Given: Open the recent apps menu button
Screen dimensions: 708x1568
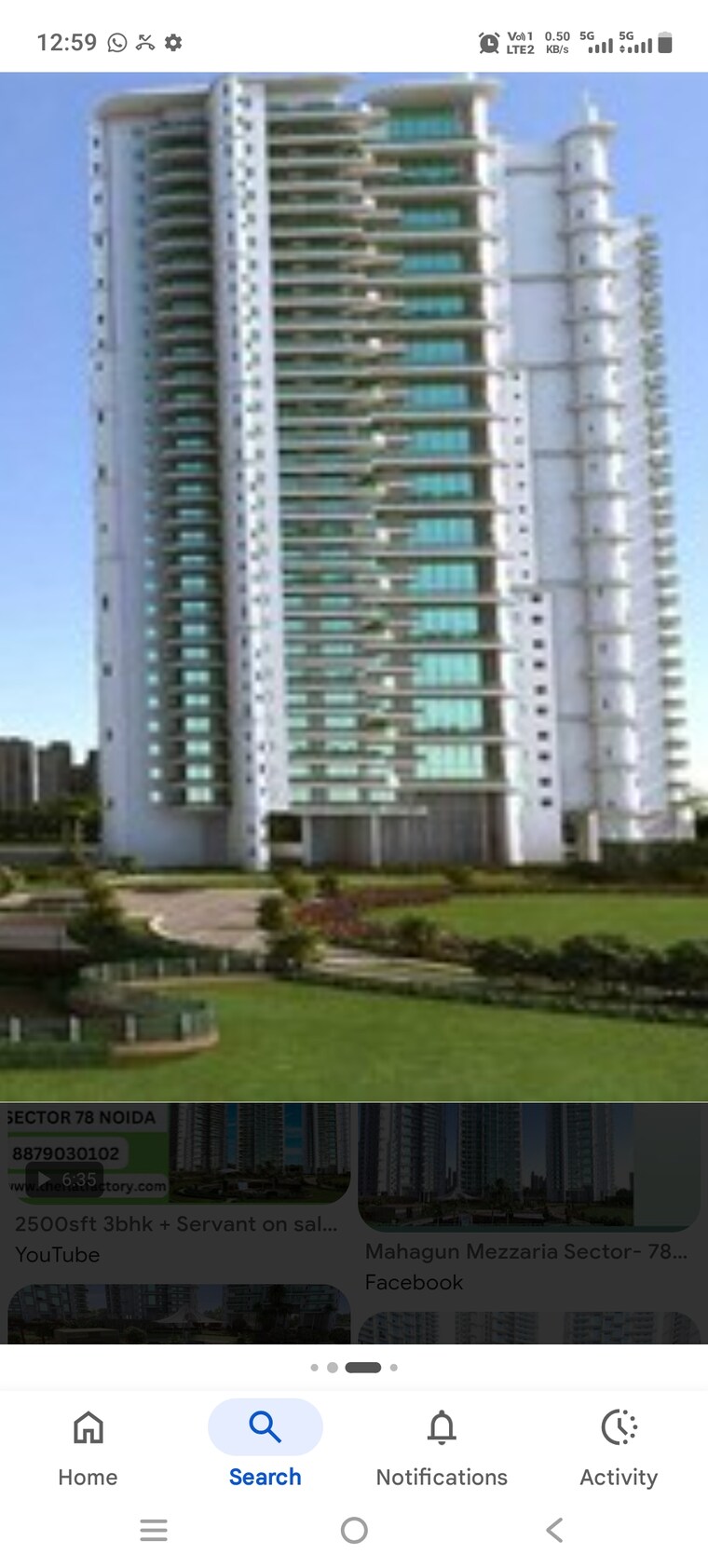Looking at the screenshot, I should coord(154,1530).
